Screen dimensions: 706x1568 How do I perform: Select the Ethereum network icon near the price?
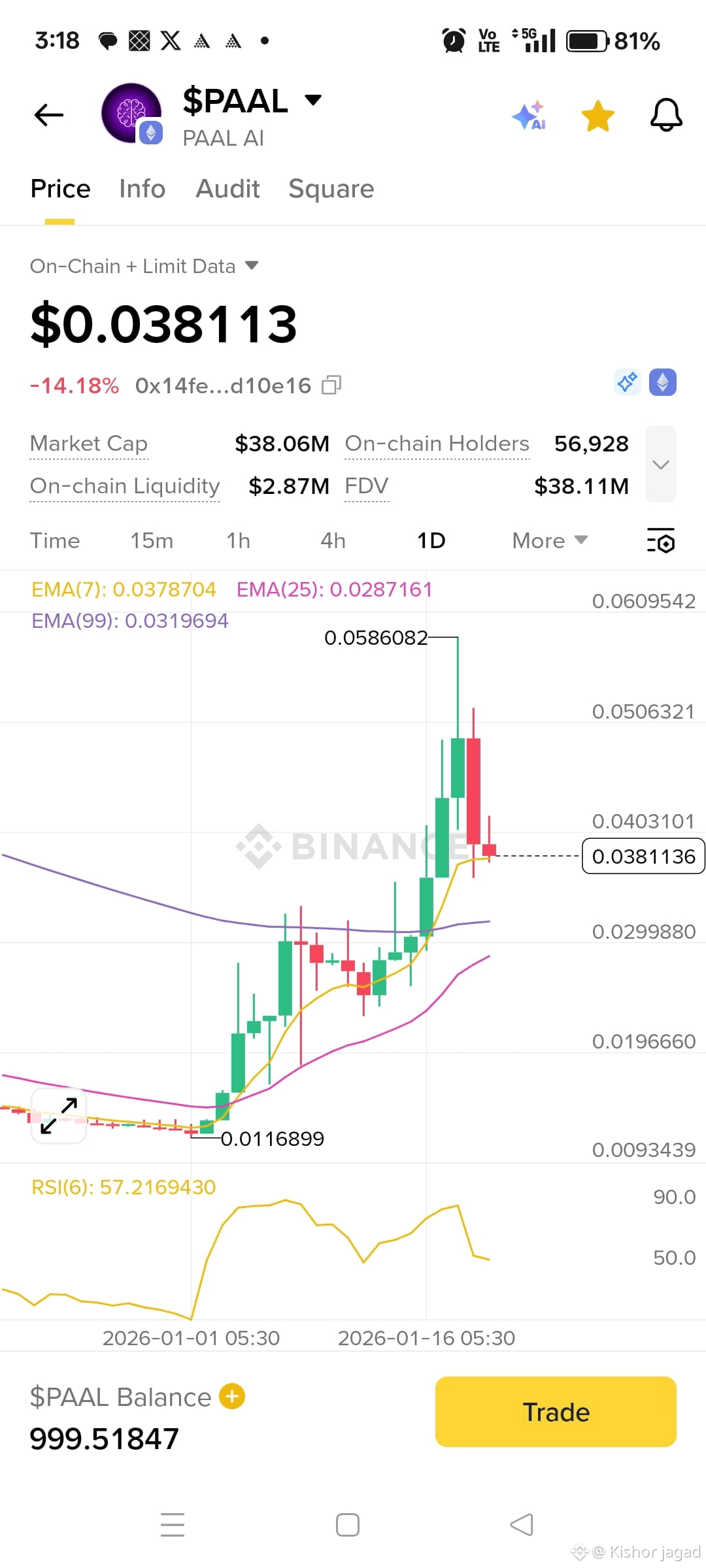(662, 383)
